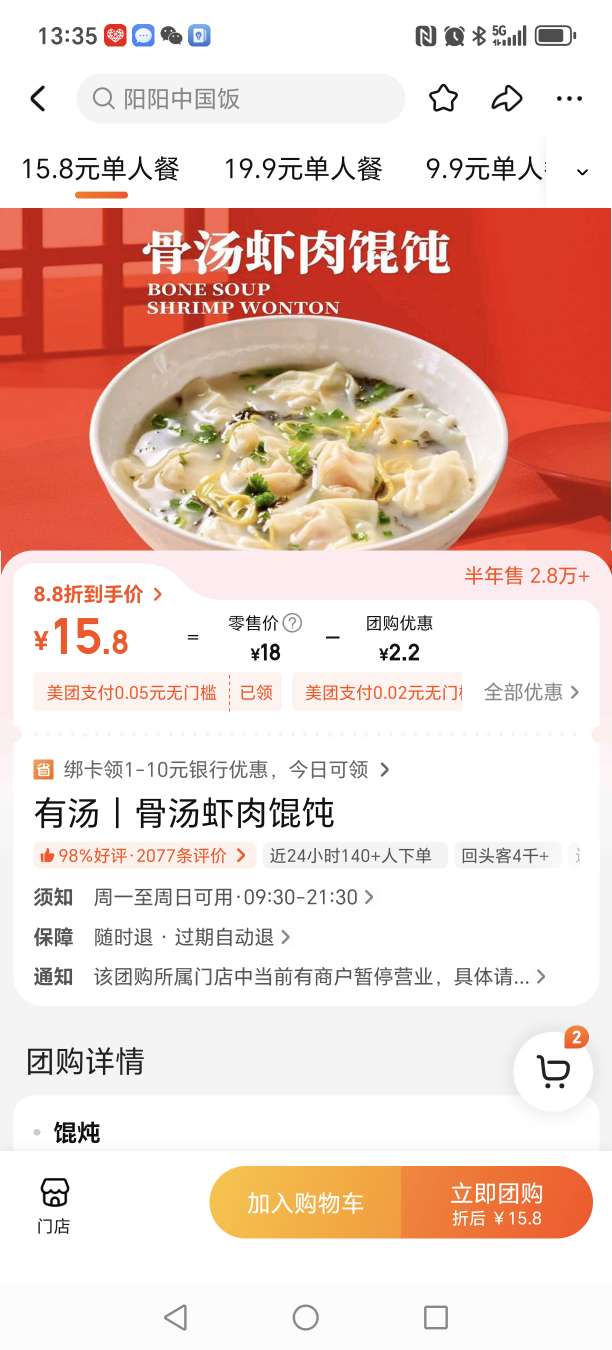Open the floating shopping cart
612x1350 pixels.
point(553,1071)
